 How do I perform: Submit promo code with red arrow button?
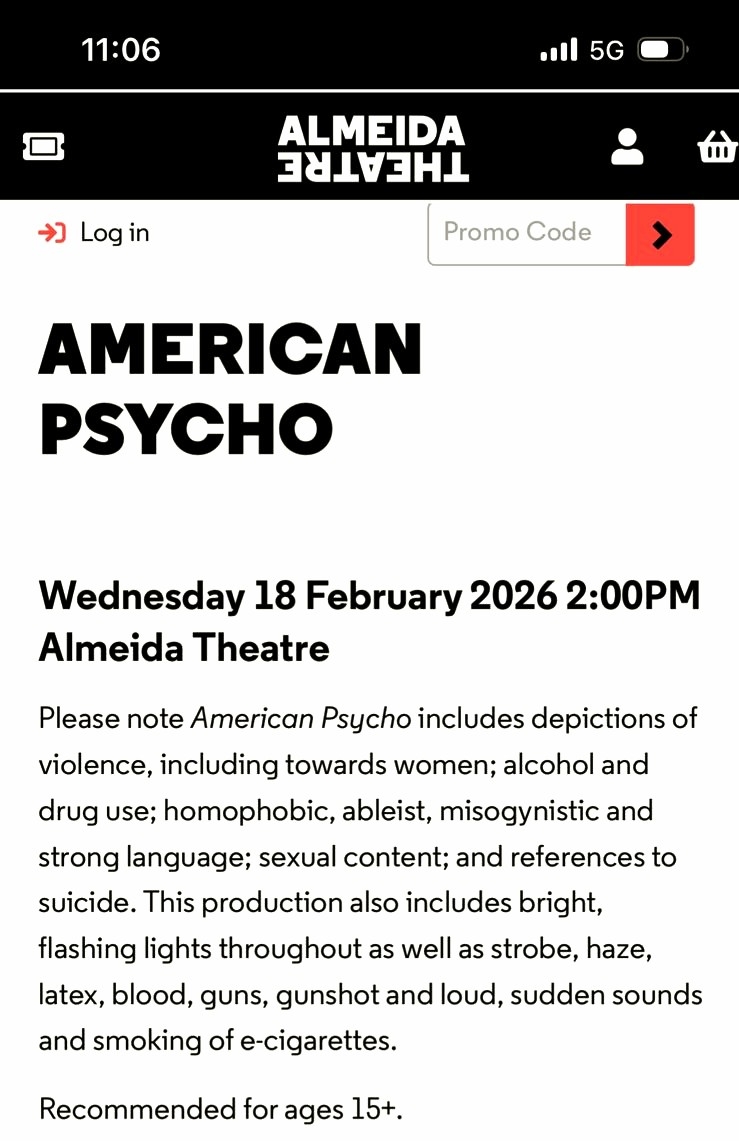[660, 234]
